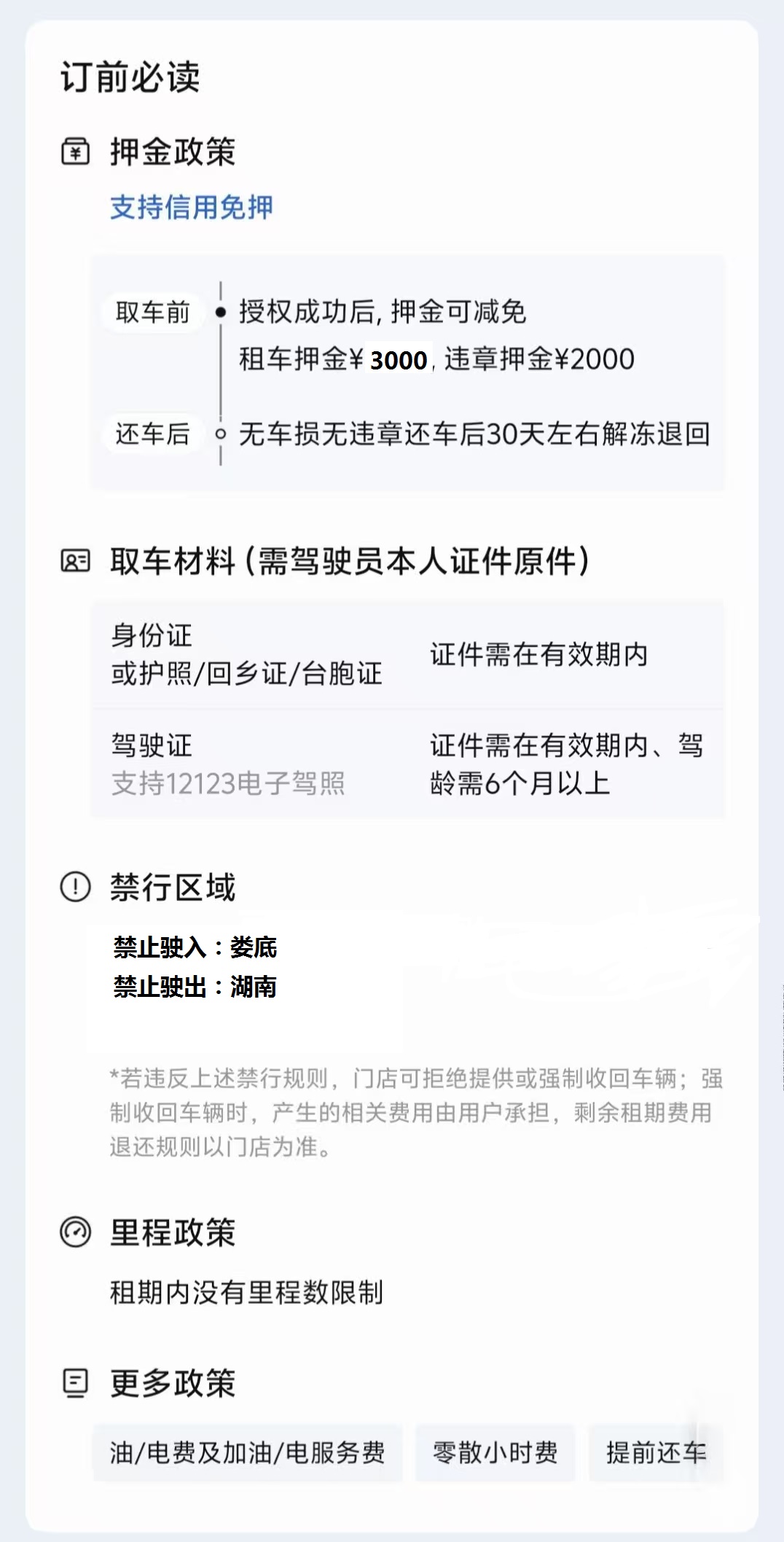This screenshot has height=1542, width=784.
Task: Open the 提前还车 policy chip
Action: tap(655, 1452)
